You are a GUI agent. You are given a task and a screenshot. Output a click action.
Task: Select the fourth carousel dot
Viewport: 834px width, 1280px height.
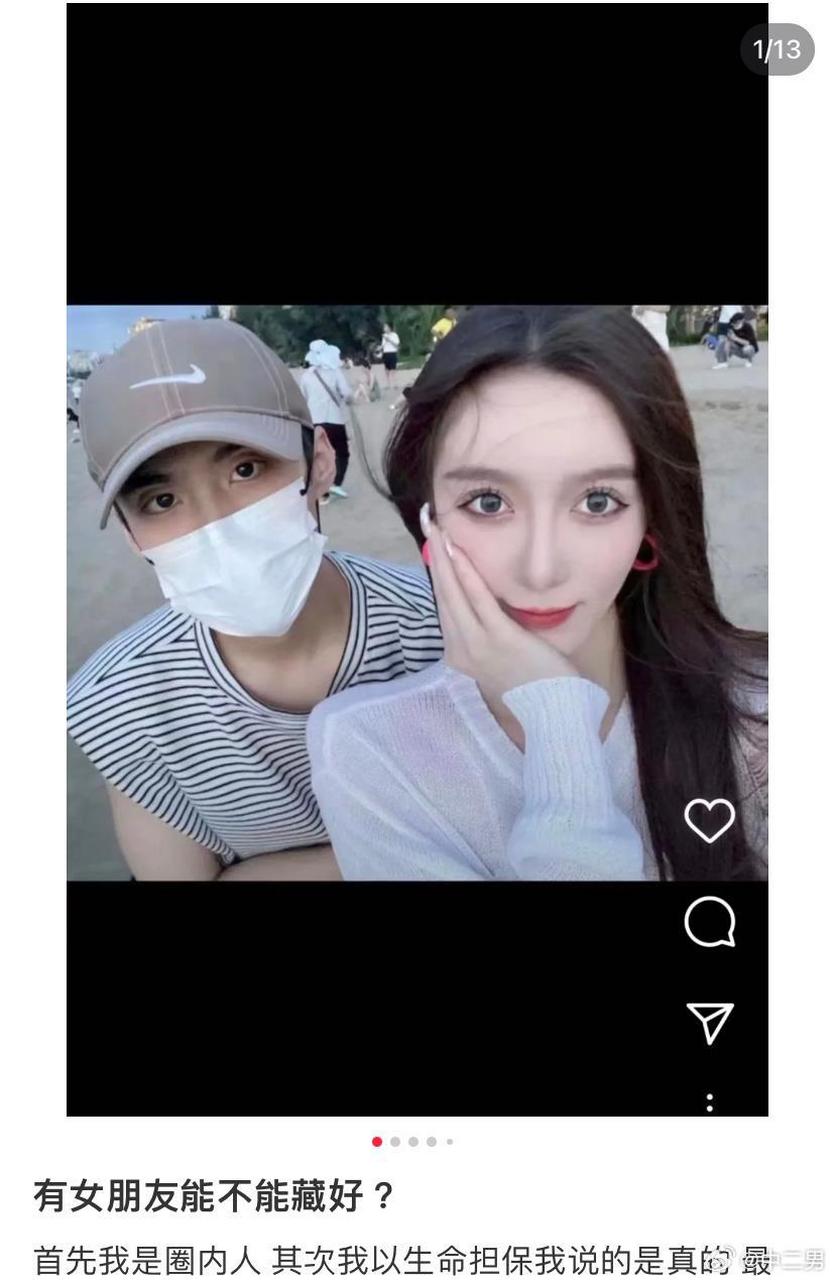(432, 1141)
